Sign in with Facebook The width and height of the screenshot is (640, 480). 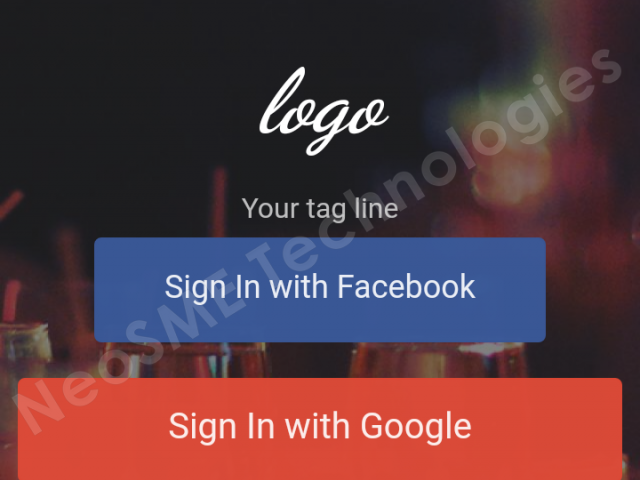coord(320,289)
